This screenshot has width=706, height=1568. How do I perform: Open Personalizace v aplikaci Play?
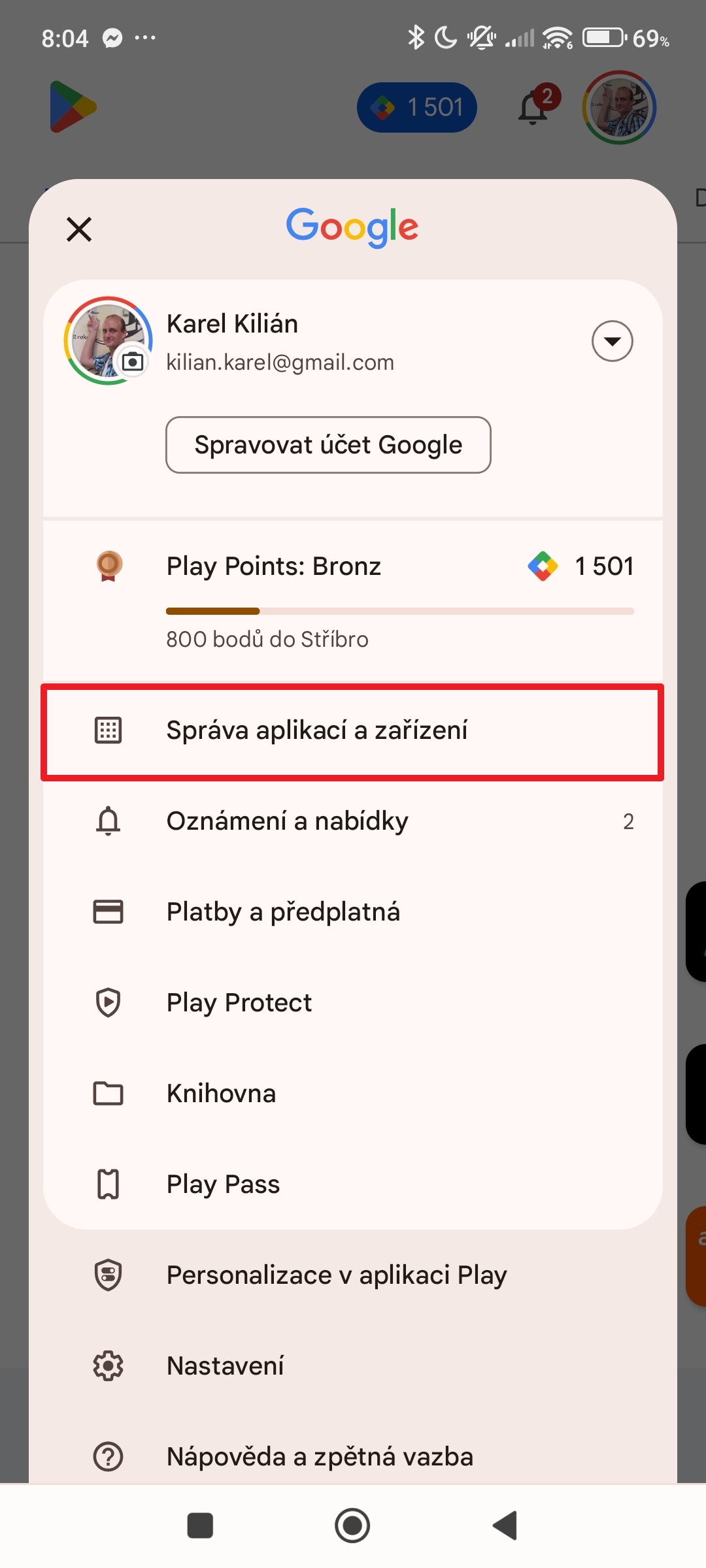pyautogui.click(x=353, y=1275)
